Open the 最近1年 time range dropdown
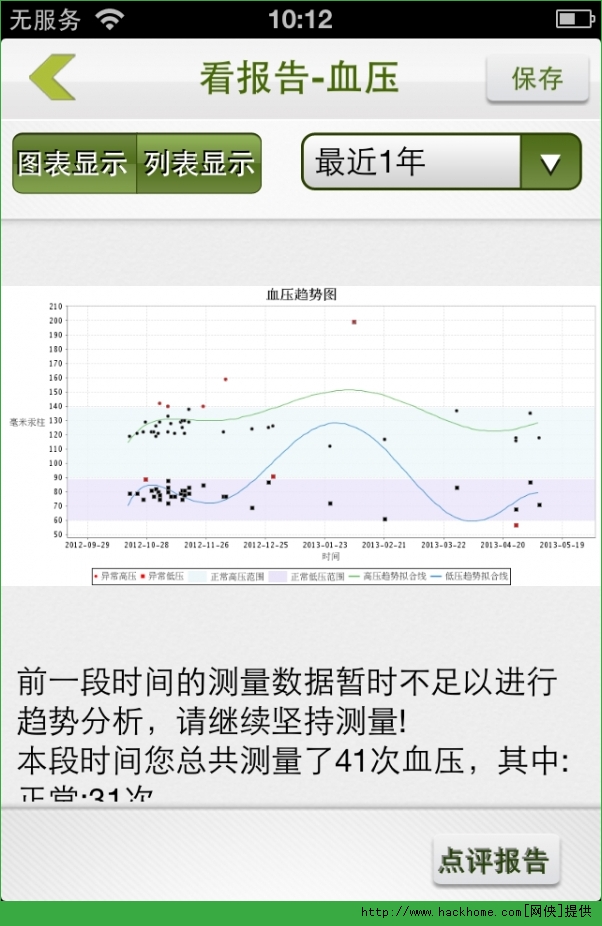This screenshot has height=926, width=602. pos(441,162)
